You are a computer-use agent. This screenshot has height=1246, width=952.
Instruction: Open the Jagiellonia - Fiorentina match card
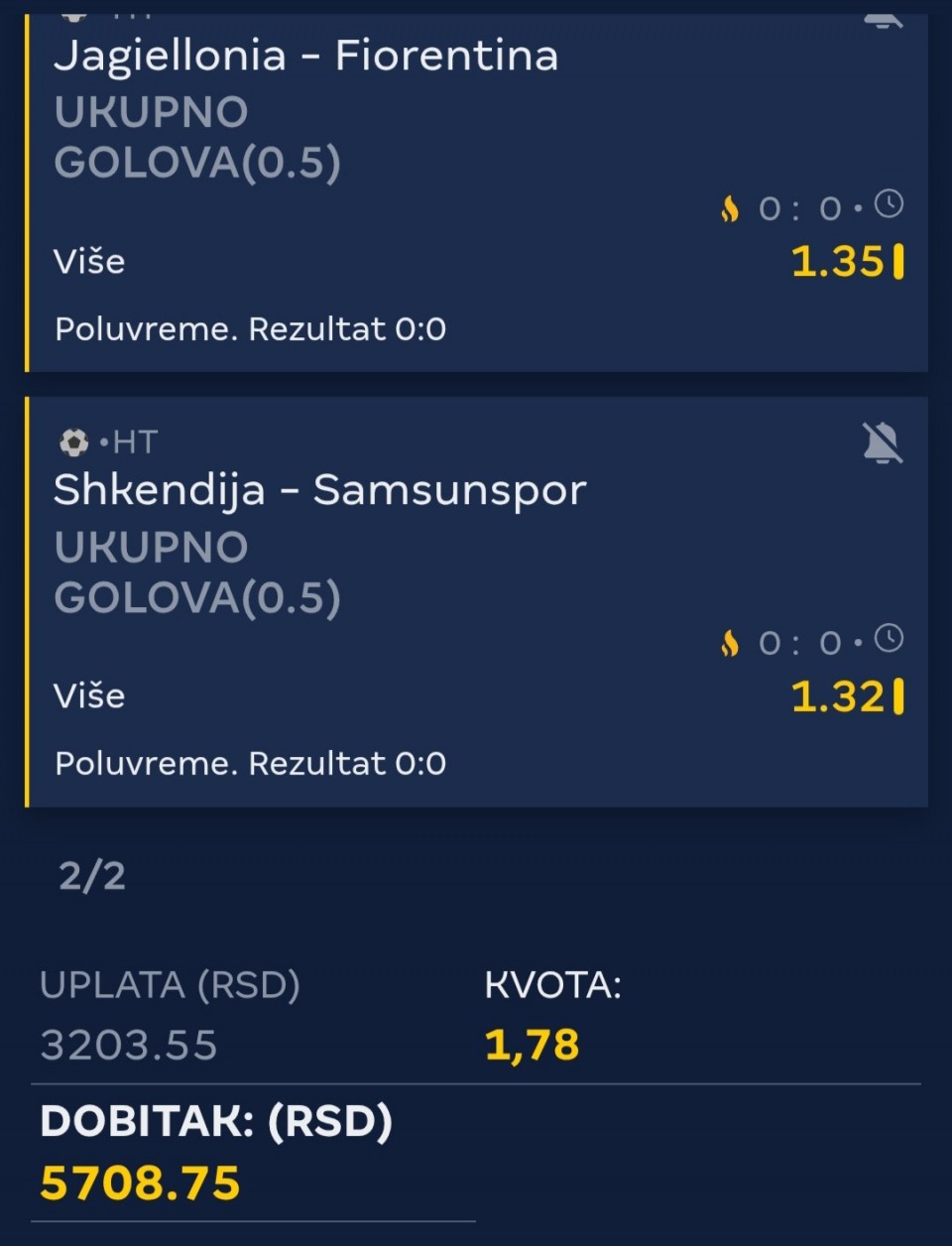(305, 56)
